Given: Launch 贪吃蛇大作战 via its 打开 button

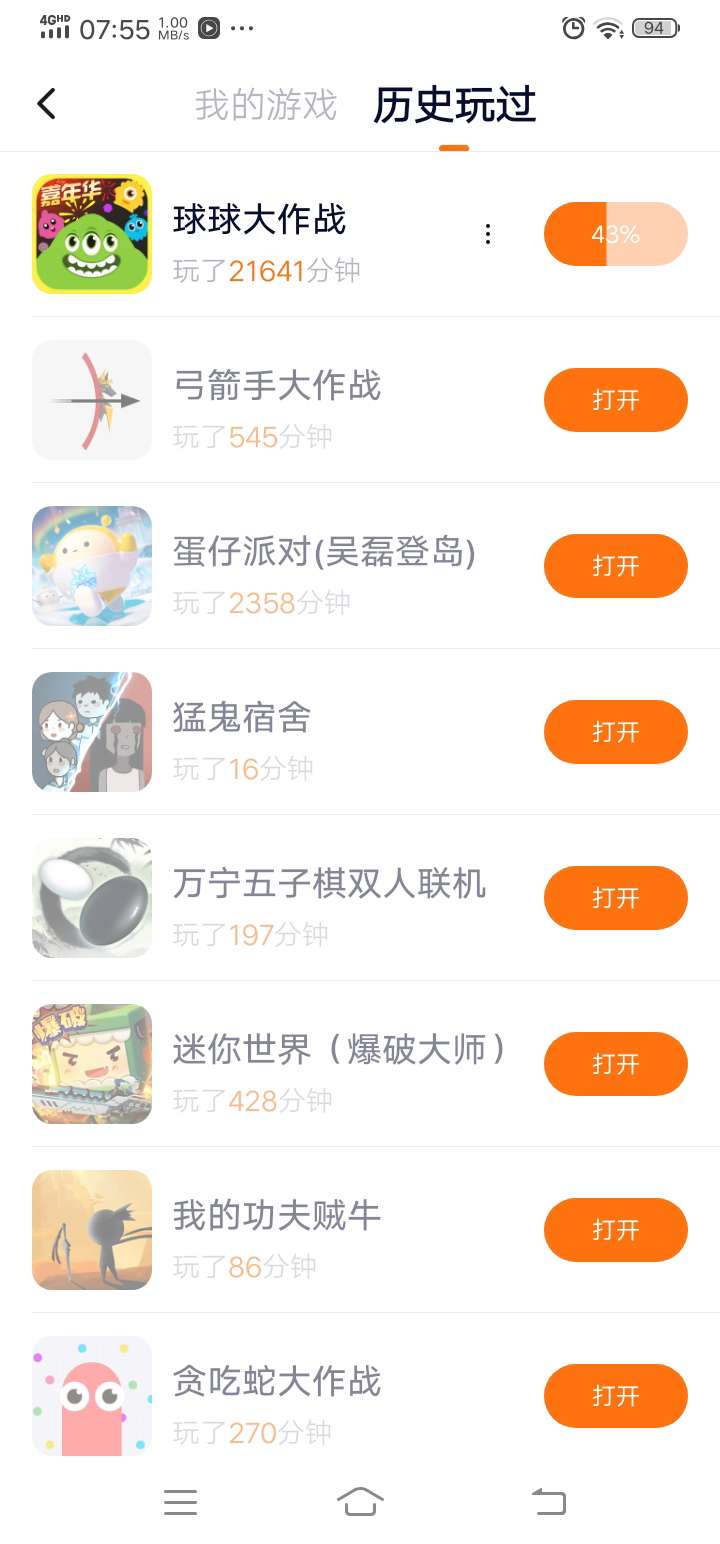Looking at the screenshot, I should click(x=615, y=1396).
